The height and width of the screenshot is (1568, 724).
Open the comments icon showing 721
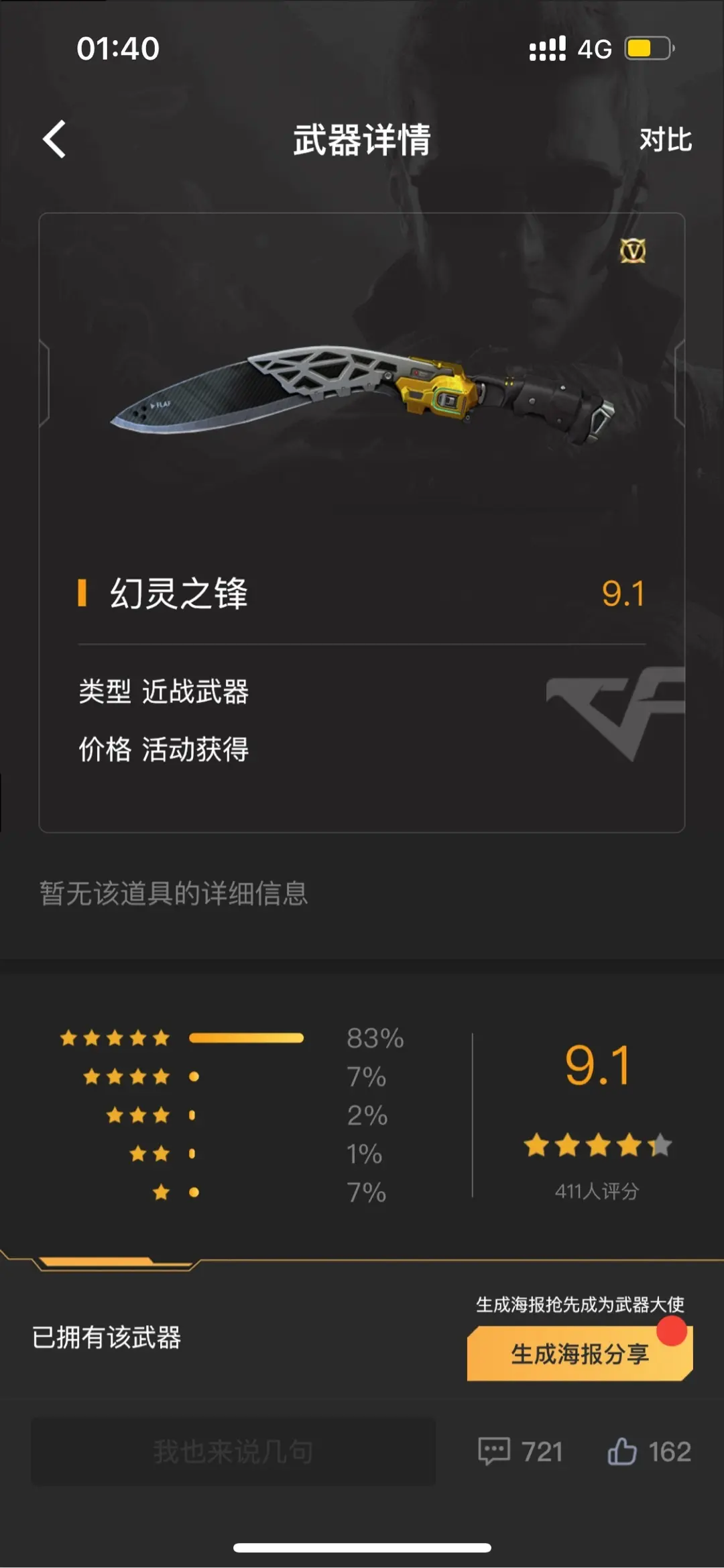click(495, 1451)
